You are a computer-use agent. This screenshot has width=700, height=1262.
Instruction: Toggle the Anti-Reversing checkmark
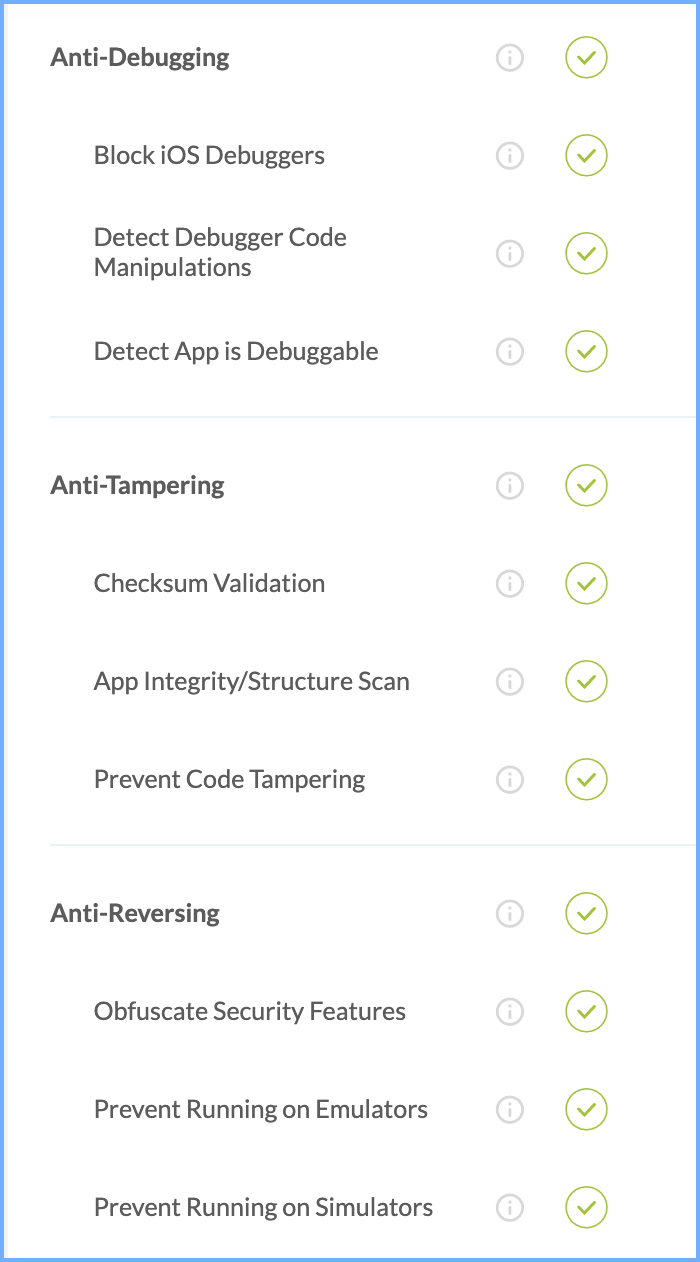[x=587, y=914]
